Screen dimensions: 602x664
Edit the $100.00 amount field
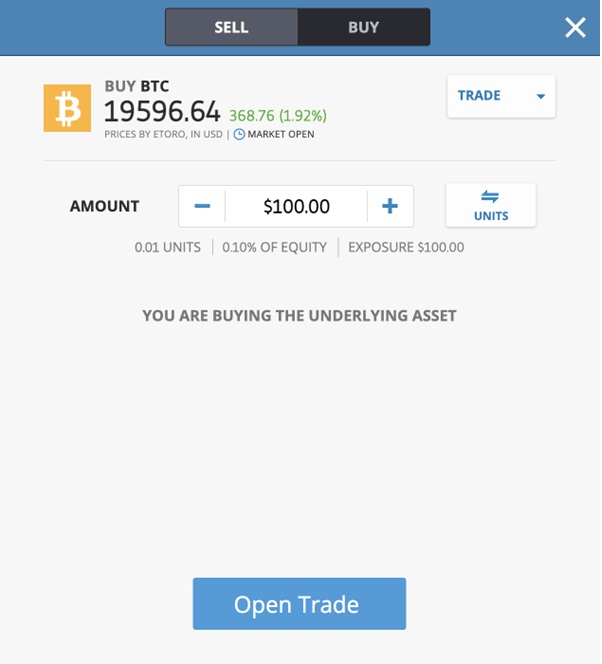click(x=296, y=206)
